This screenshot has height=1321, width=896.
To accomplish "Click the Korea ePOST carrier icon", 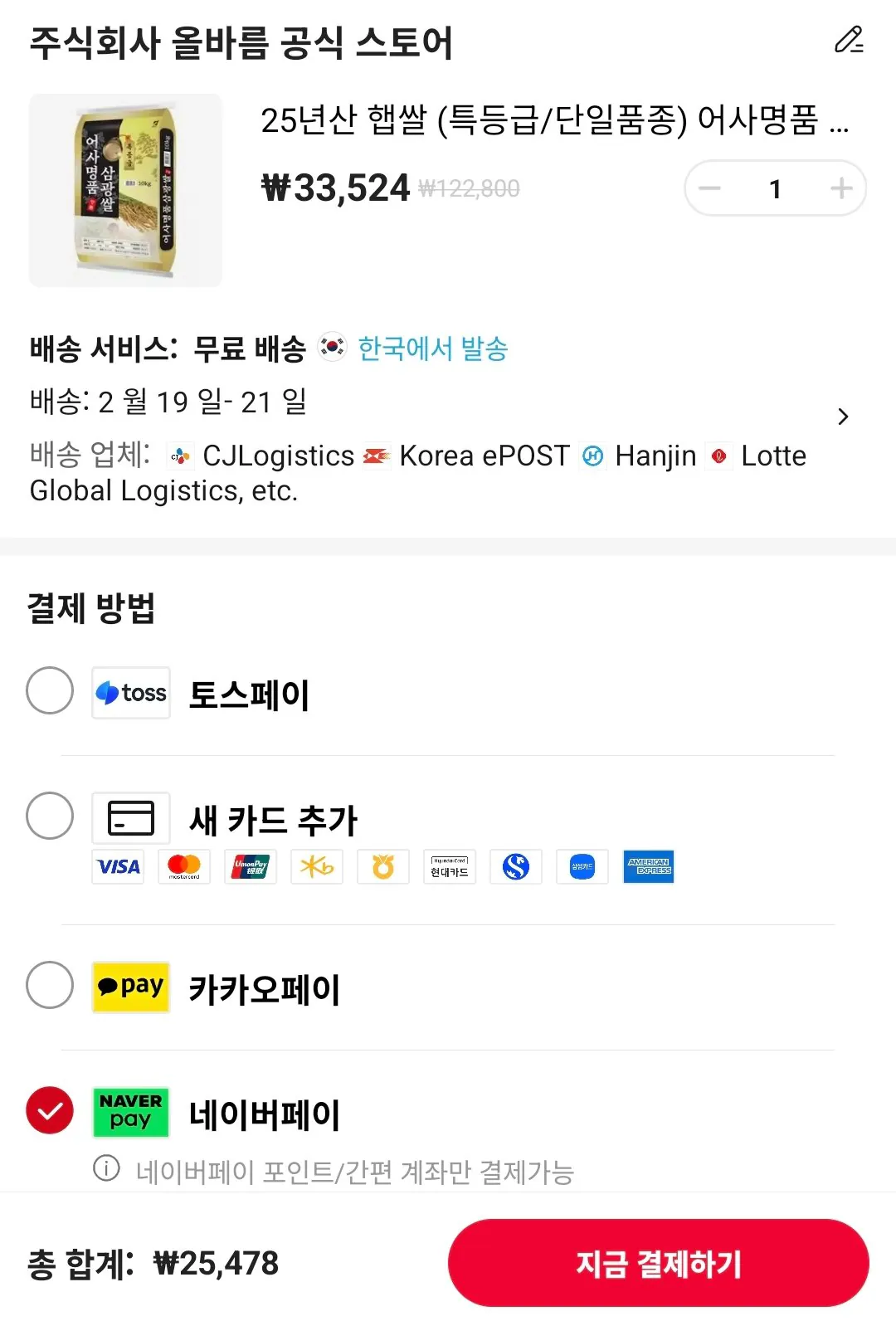I will pyautogui.click(x=376, y=456).
